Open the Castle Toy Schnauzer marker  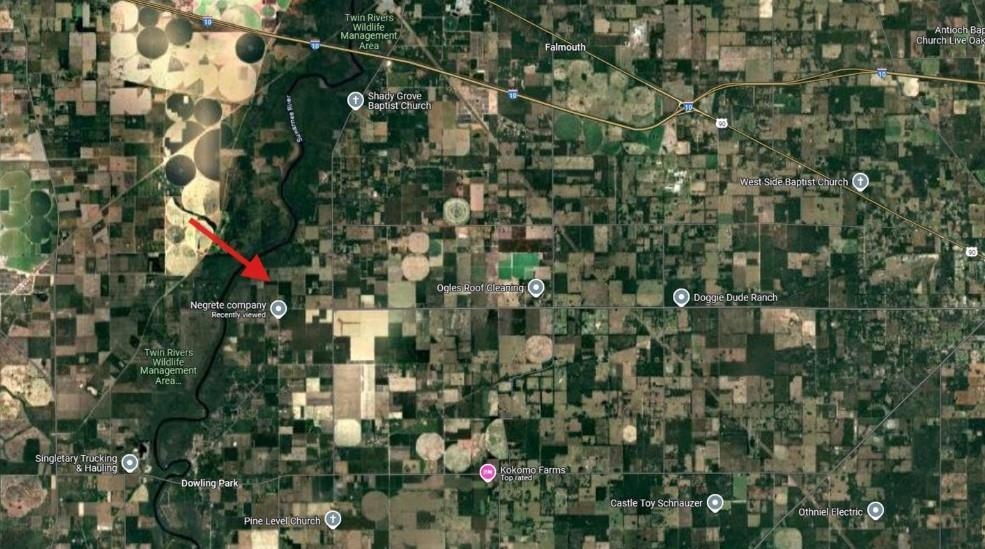click(x=715, y=503)
